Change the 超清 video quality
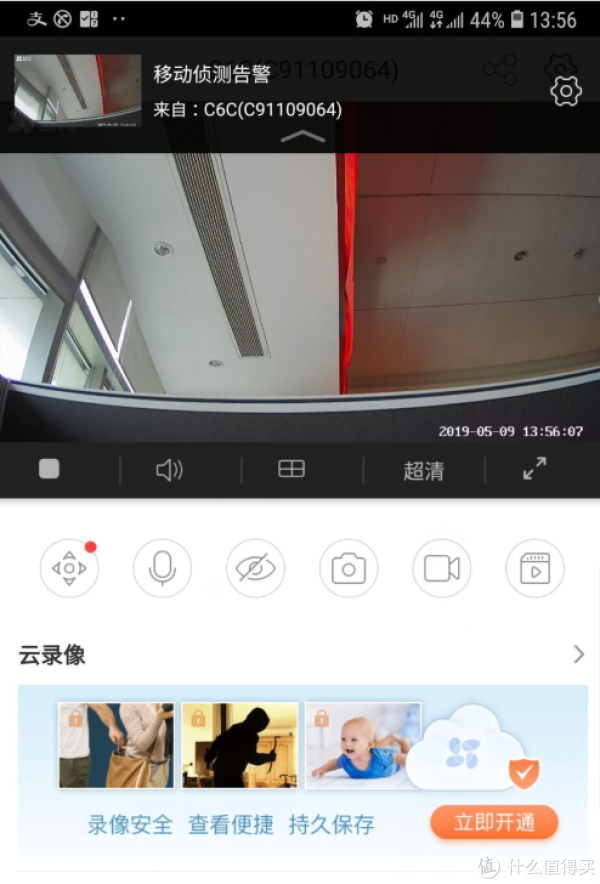Screen dimensions: 600x884 click(x=423, y=470)
